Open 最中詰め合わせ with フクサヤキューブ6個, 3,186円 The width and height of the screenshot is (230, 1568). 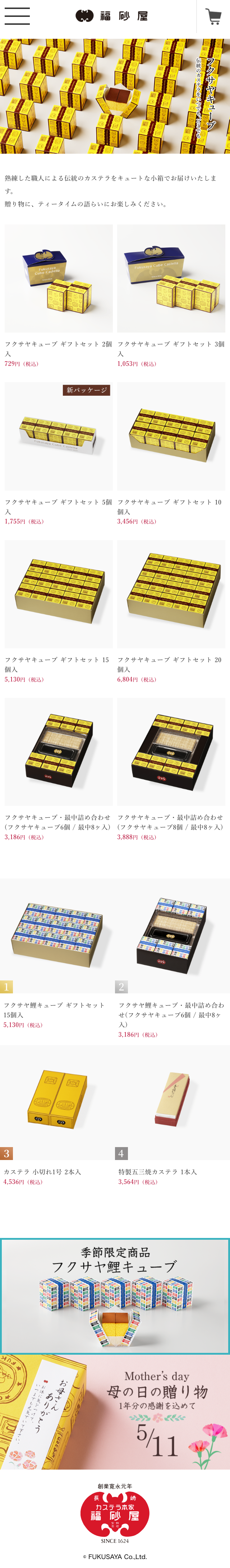tap(59, 751)
